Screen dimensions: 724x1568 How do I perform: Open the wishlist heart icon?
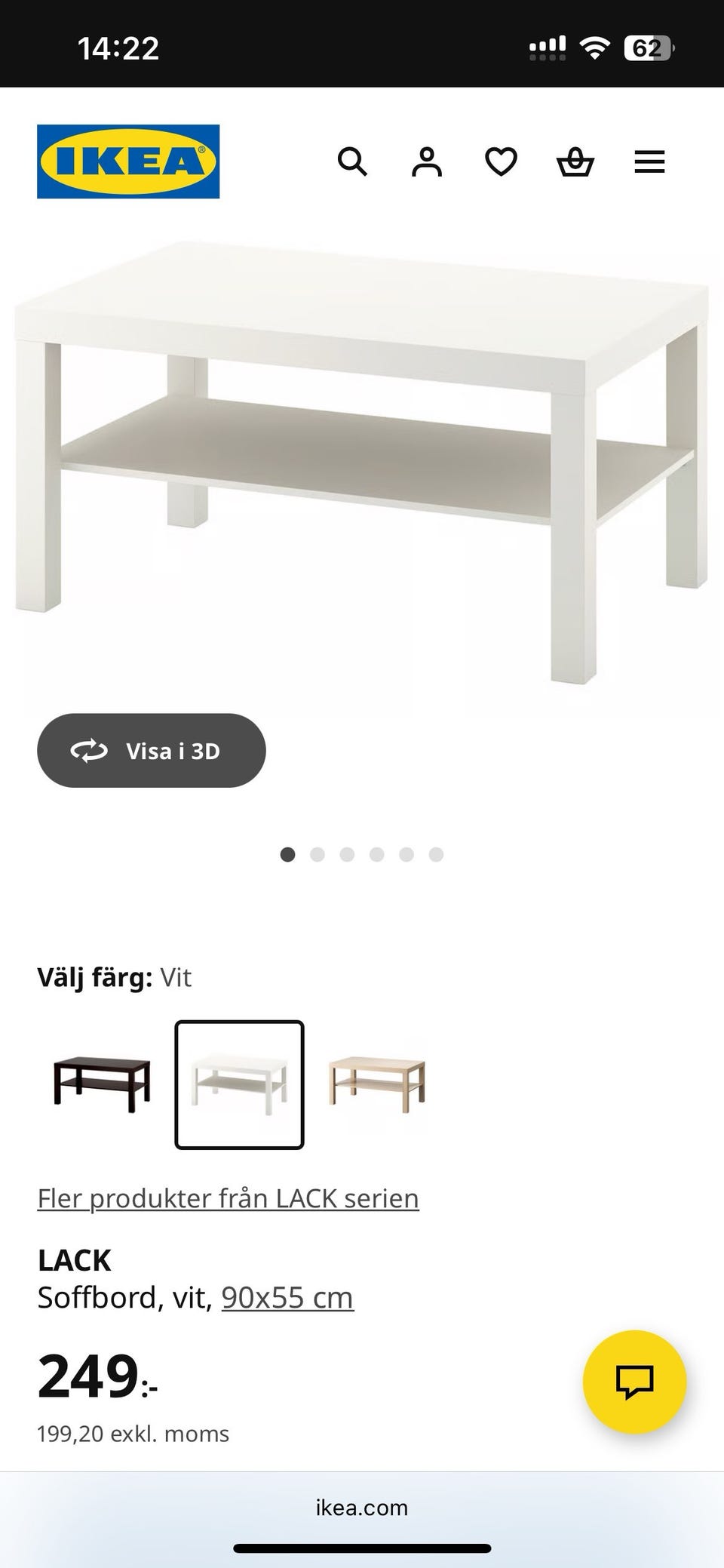[500, 161]
